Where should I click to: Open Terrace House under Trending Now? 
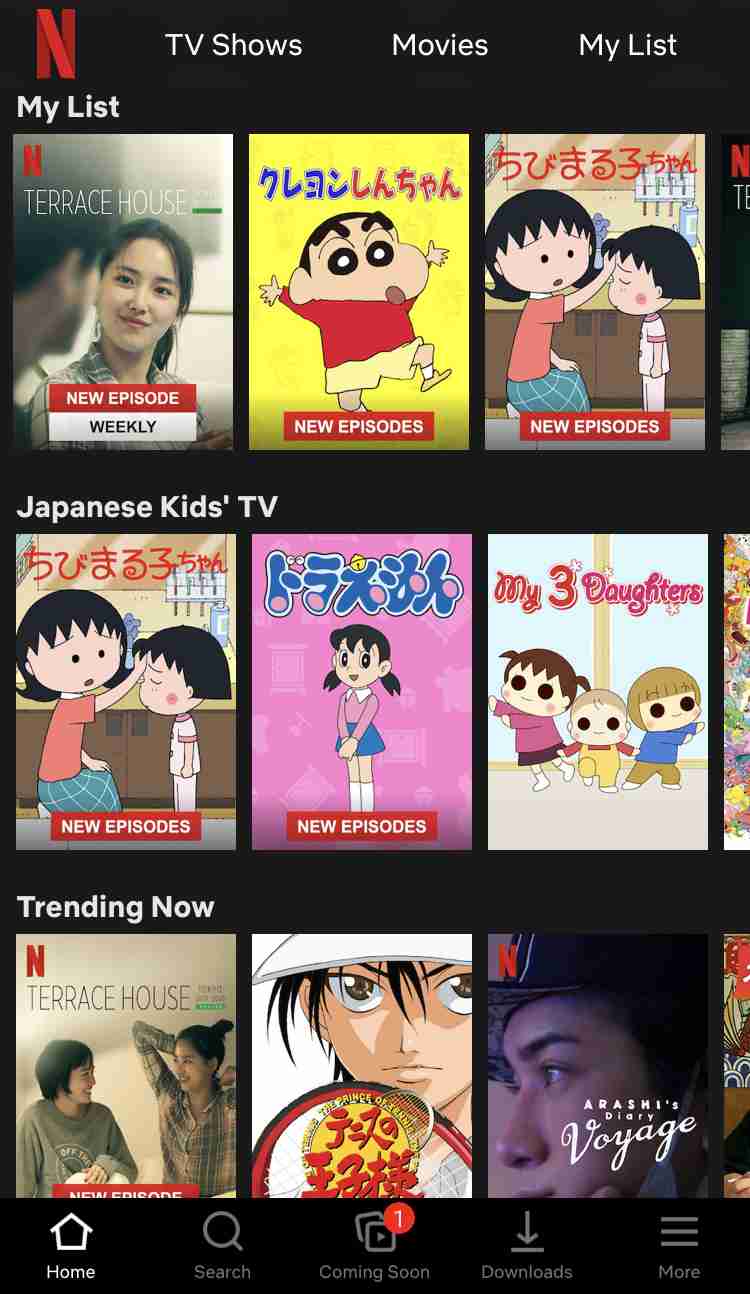pos(126,1066)
